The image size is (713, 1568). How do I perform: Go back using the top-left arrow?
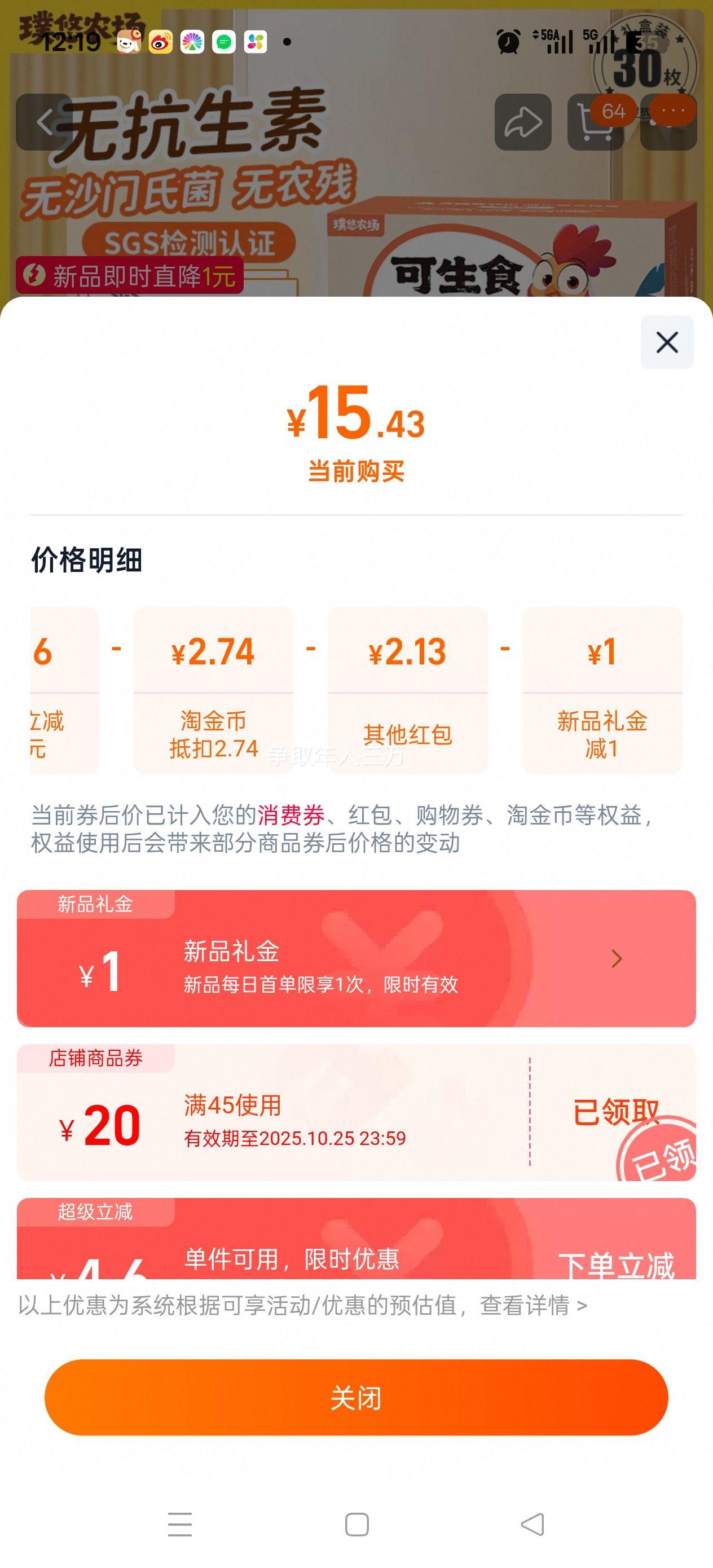click(x=44, y=122)
